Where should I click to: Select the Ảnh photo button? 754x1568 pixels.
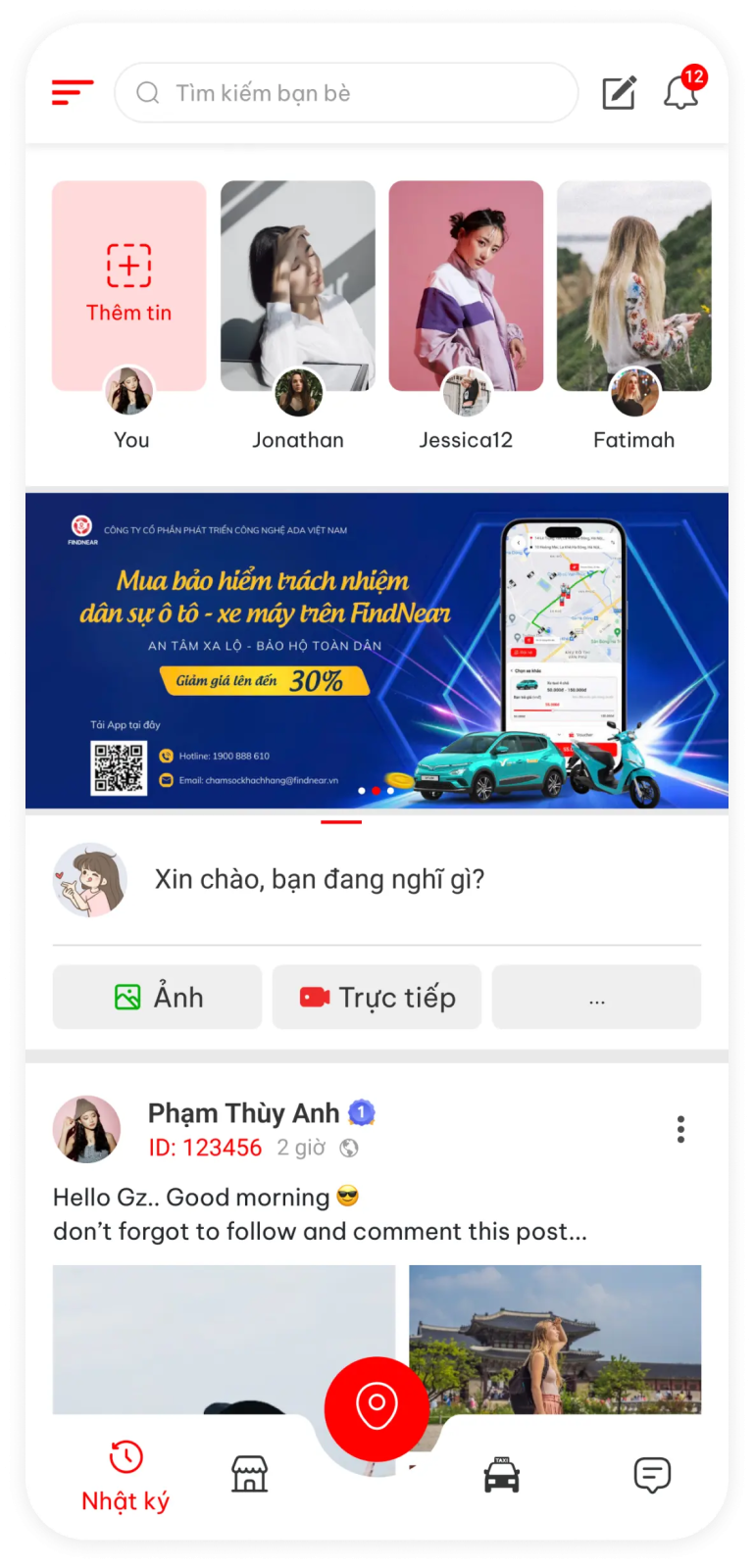point(158,997)
